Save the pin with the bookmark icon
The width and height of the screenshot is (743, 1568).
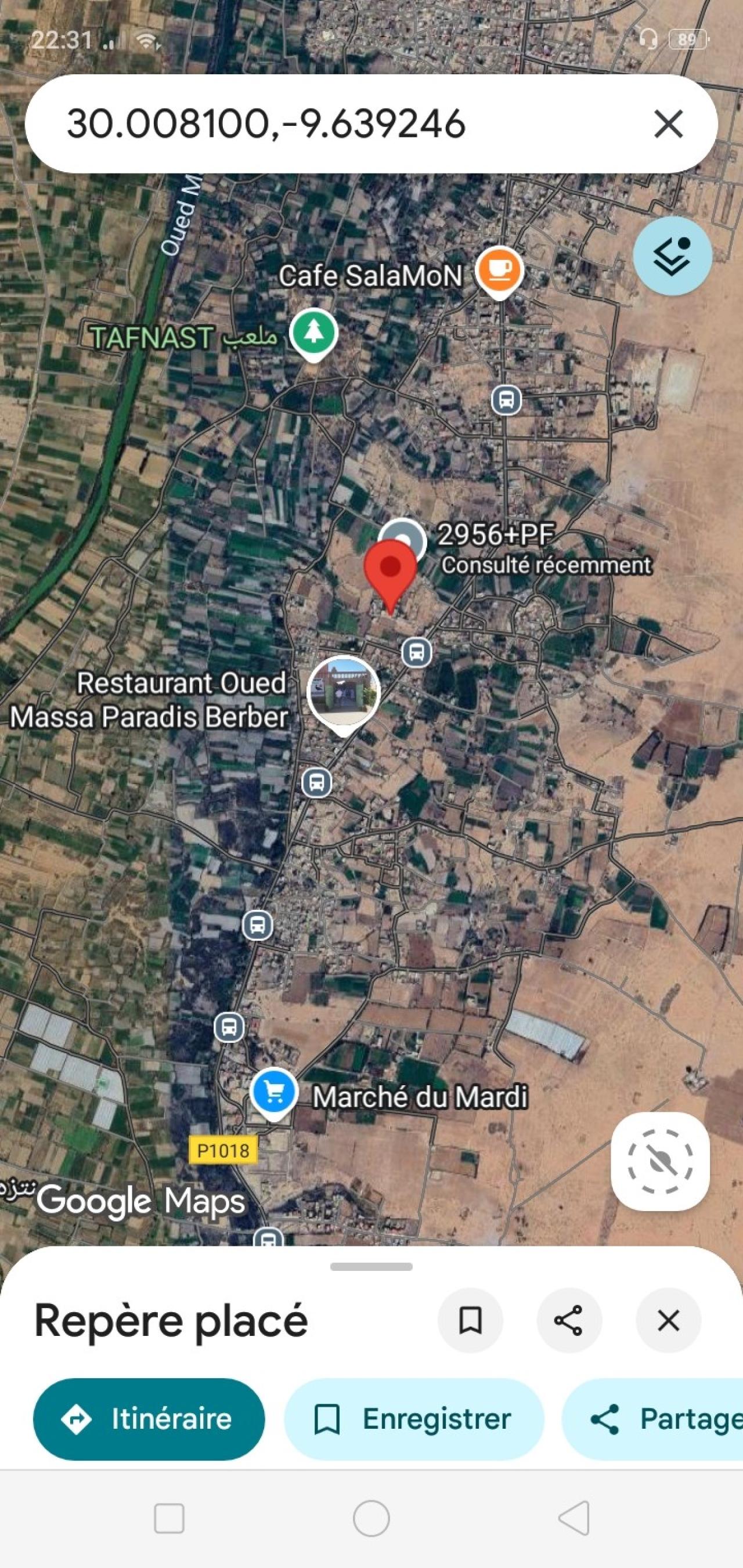point(470,1320)
